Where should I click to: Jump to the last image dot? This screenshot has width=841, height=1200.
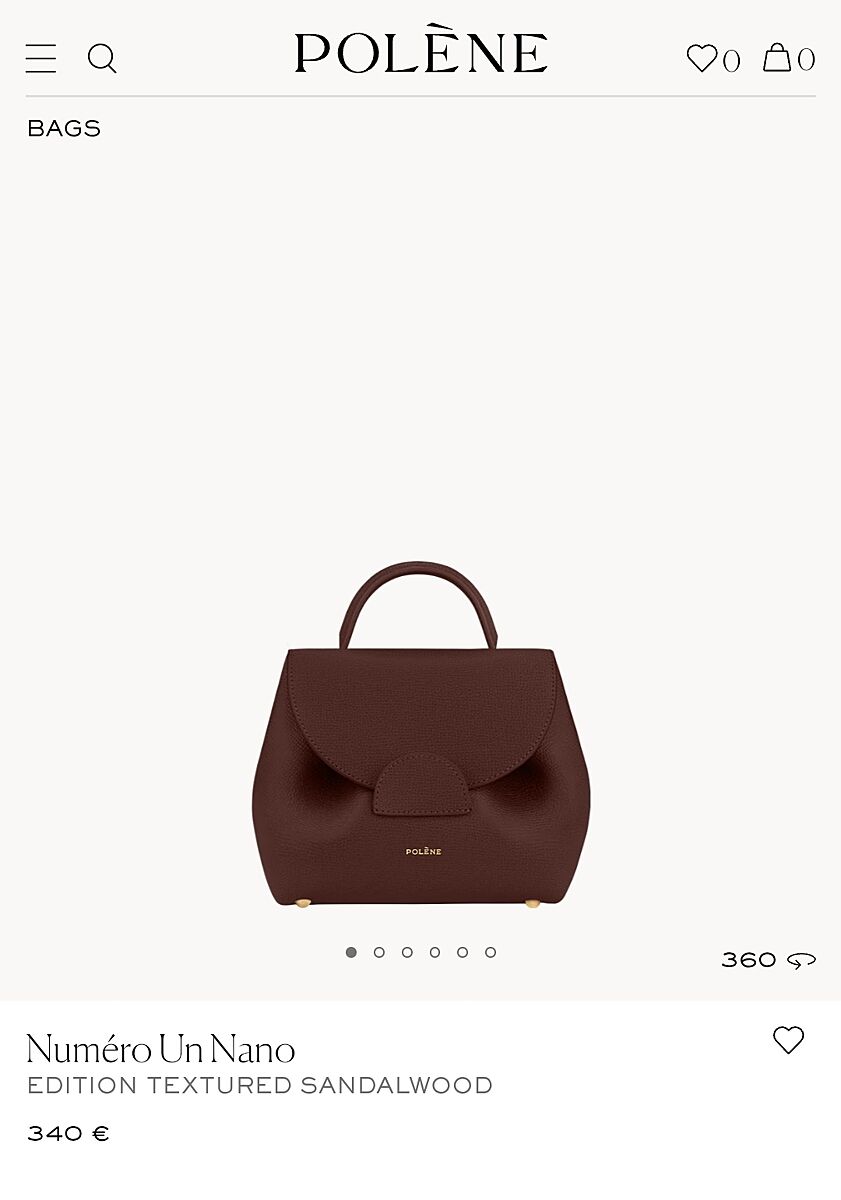point(490,952)
